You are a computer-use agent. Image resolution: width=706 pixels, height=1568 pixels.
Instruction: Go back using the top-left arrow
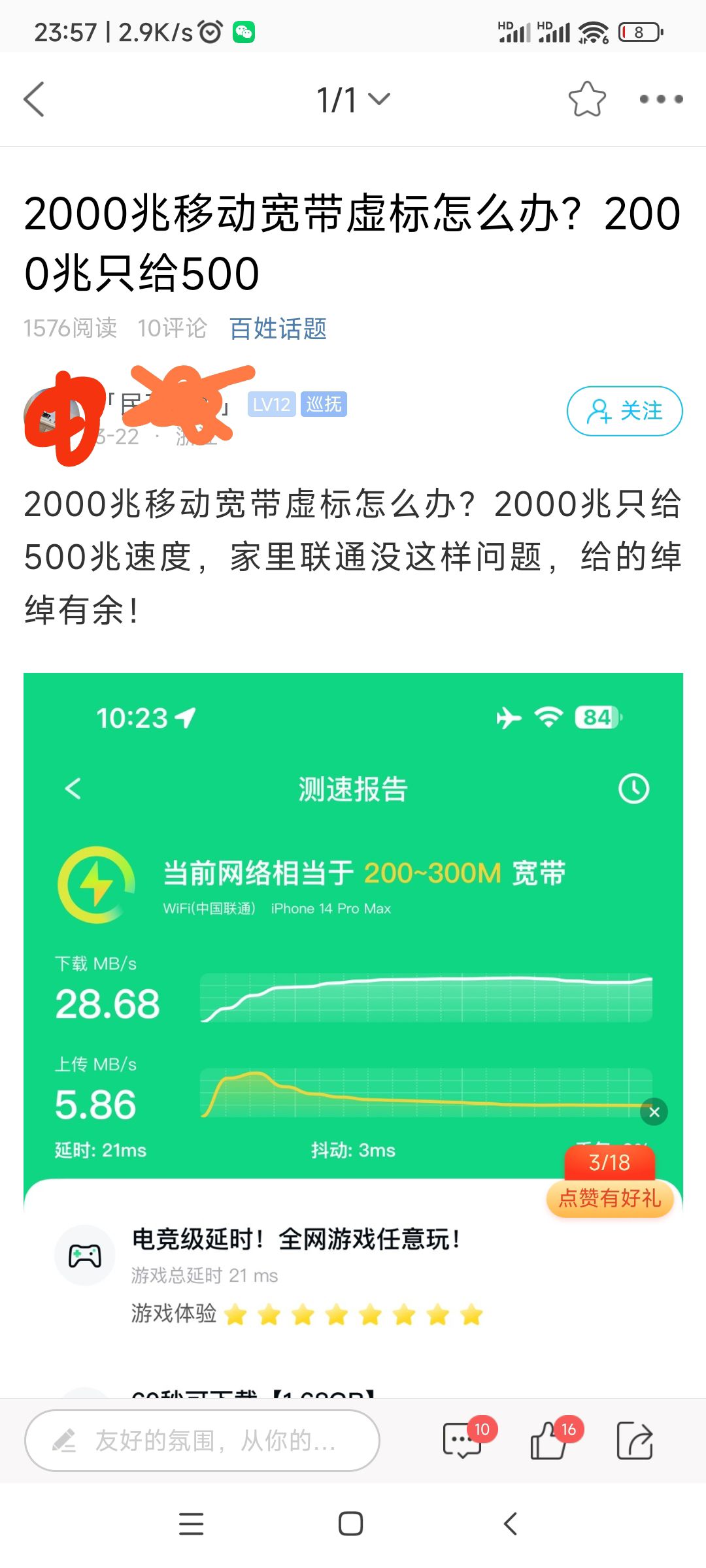tap(34, 99)
